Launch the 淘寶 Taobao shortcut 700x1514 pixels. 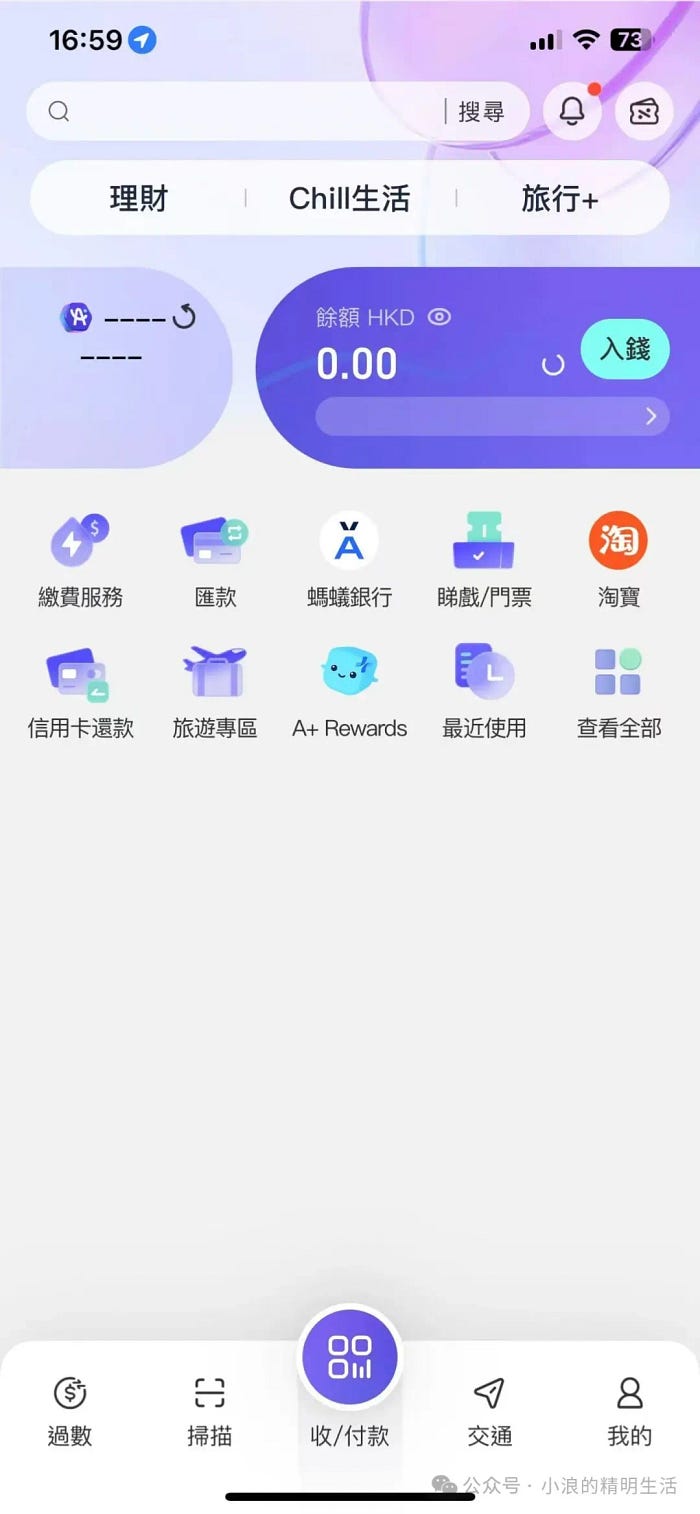(x=618, y=558)
